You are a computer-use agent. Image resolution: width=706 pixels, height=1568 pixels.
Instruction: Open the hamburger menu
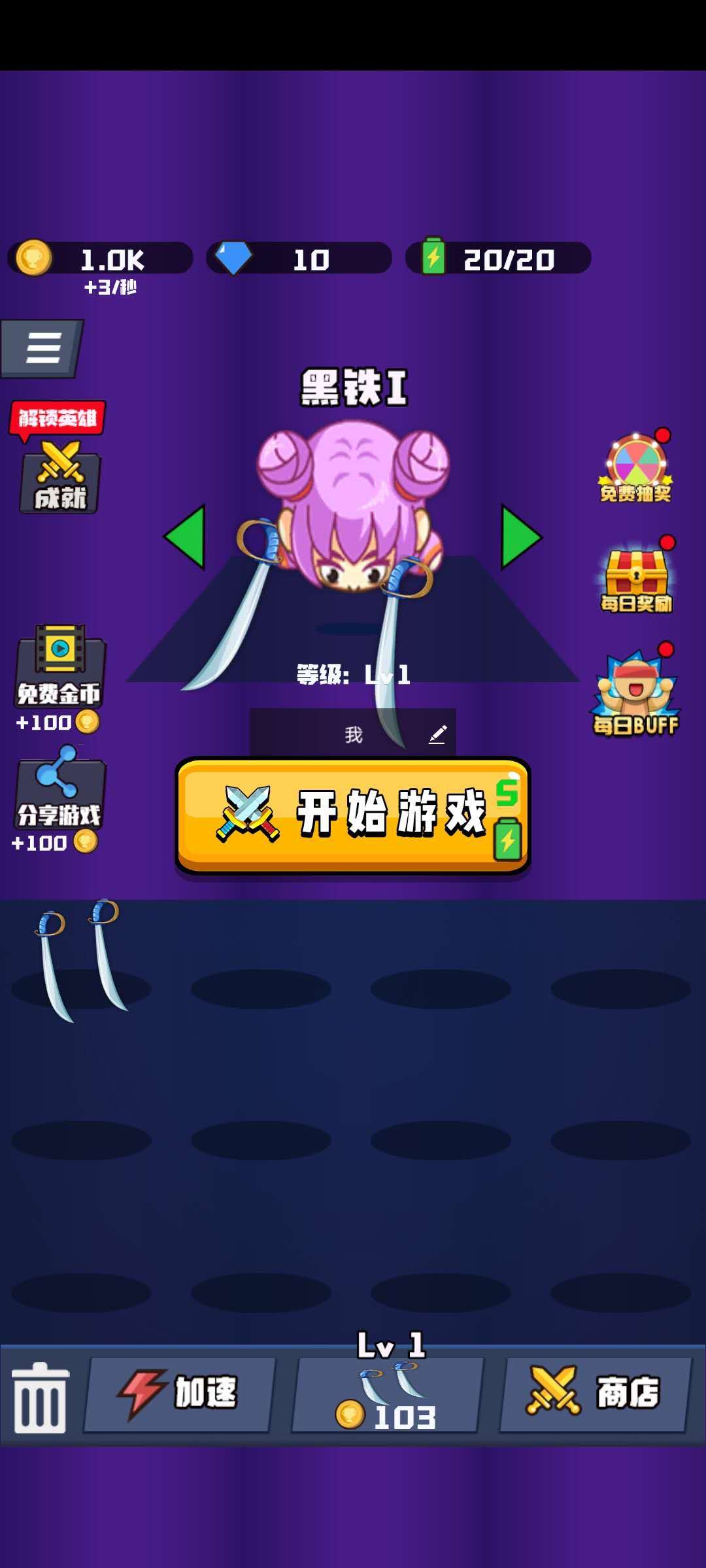[x=42, y=348]
